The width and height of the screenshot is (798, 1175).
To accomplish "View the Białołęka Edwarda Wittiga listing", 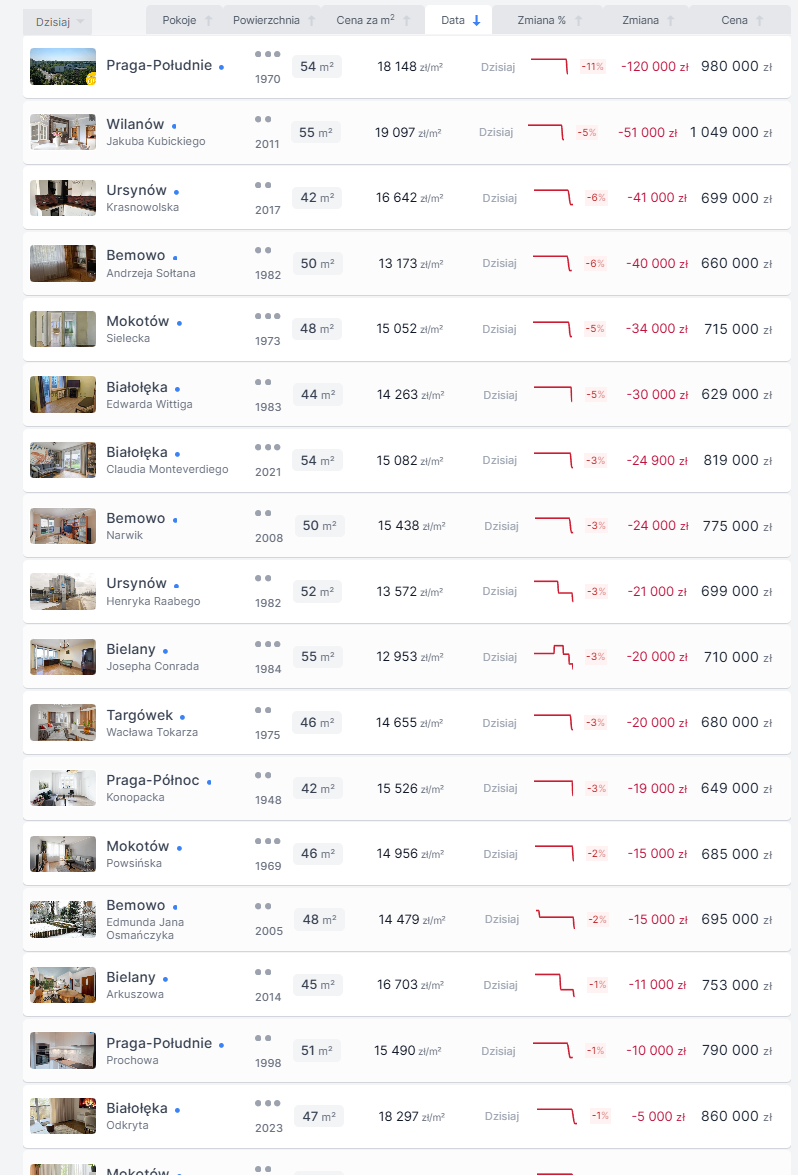I will 137,387.
